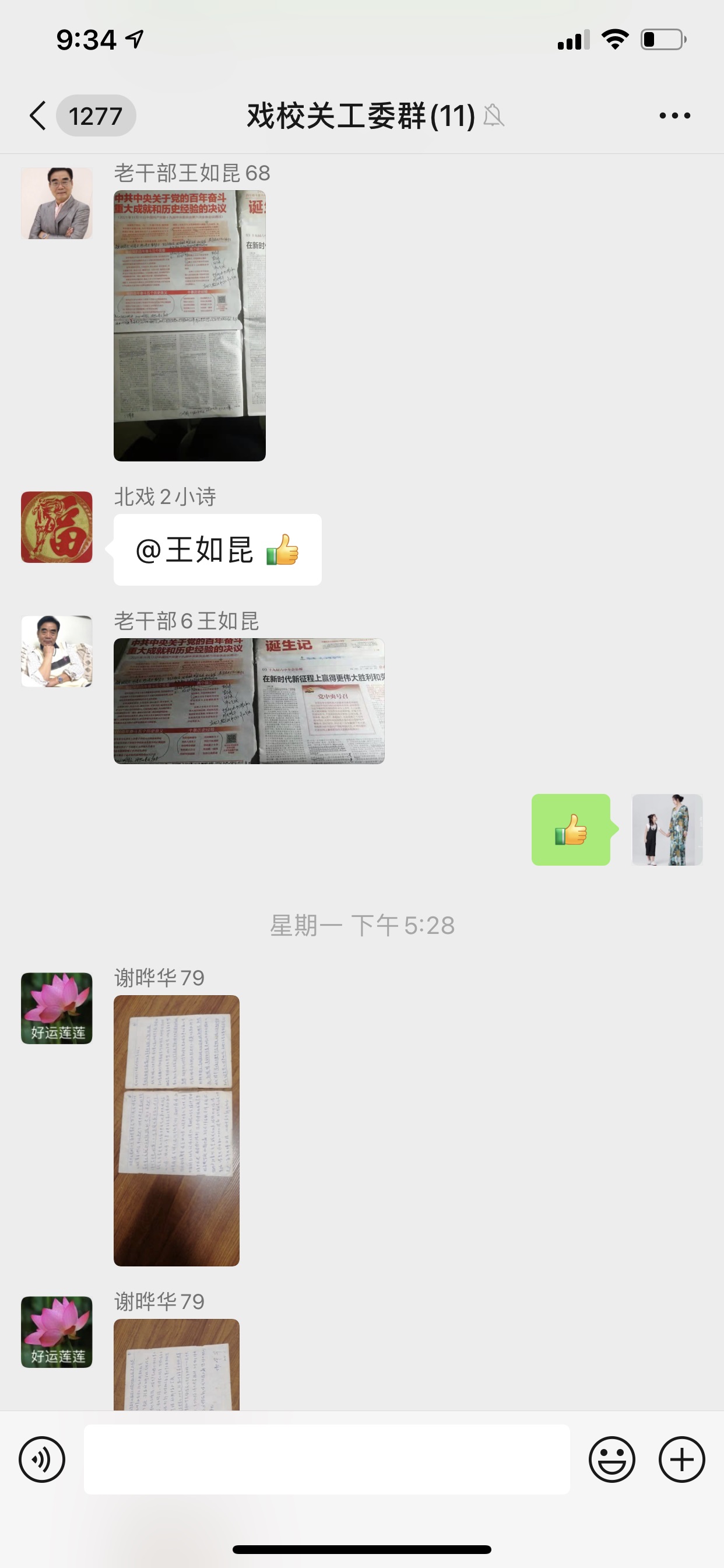Open the group chat options menu
Screen dimensions: 724x1568
pos(674,116)
